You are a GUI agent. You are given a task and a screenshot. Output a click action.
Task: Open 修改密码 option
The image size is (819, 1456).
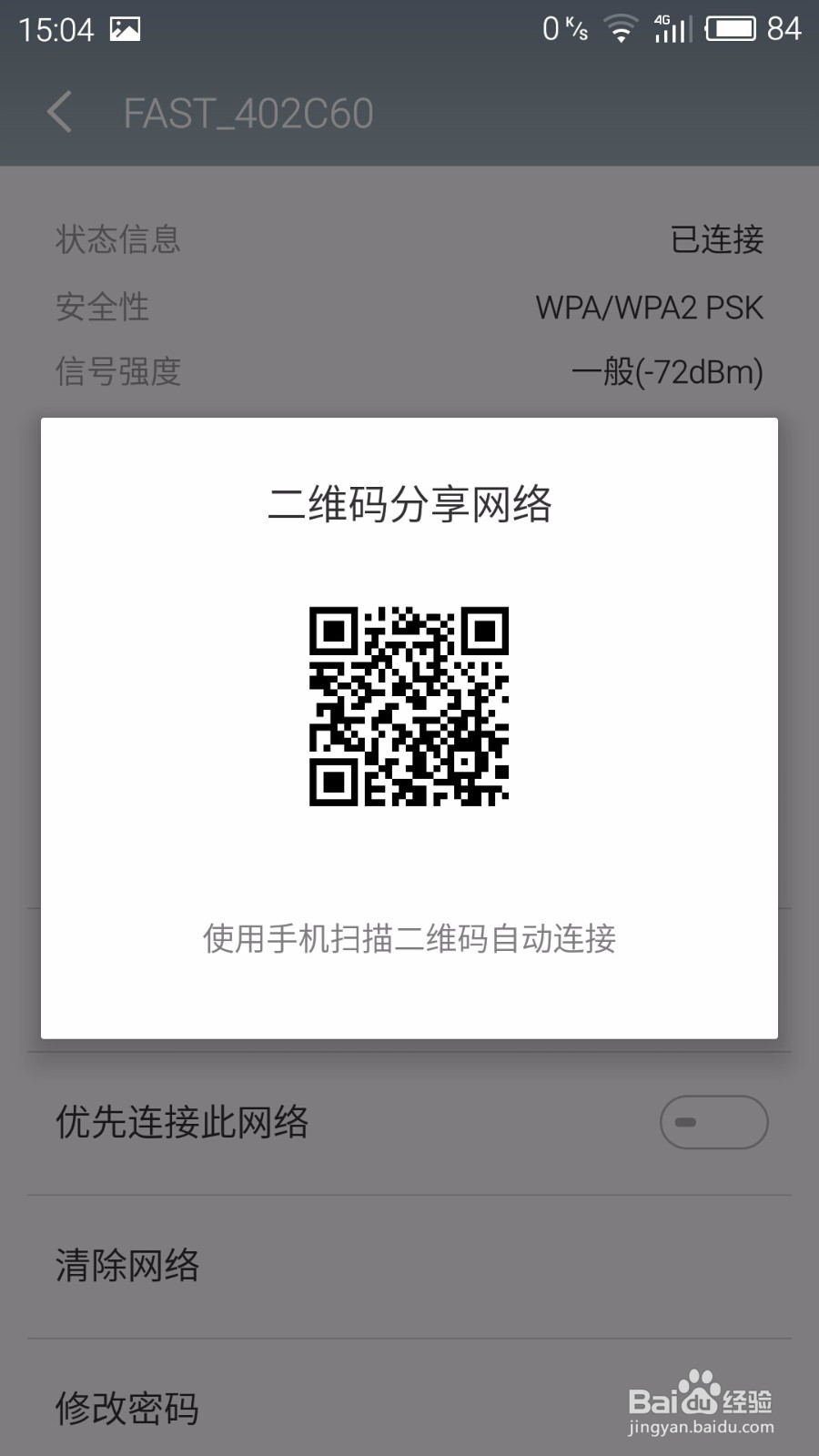pyautogui.click(x=127, y=1408)
